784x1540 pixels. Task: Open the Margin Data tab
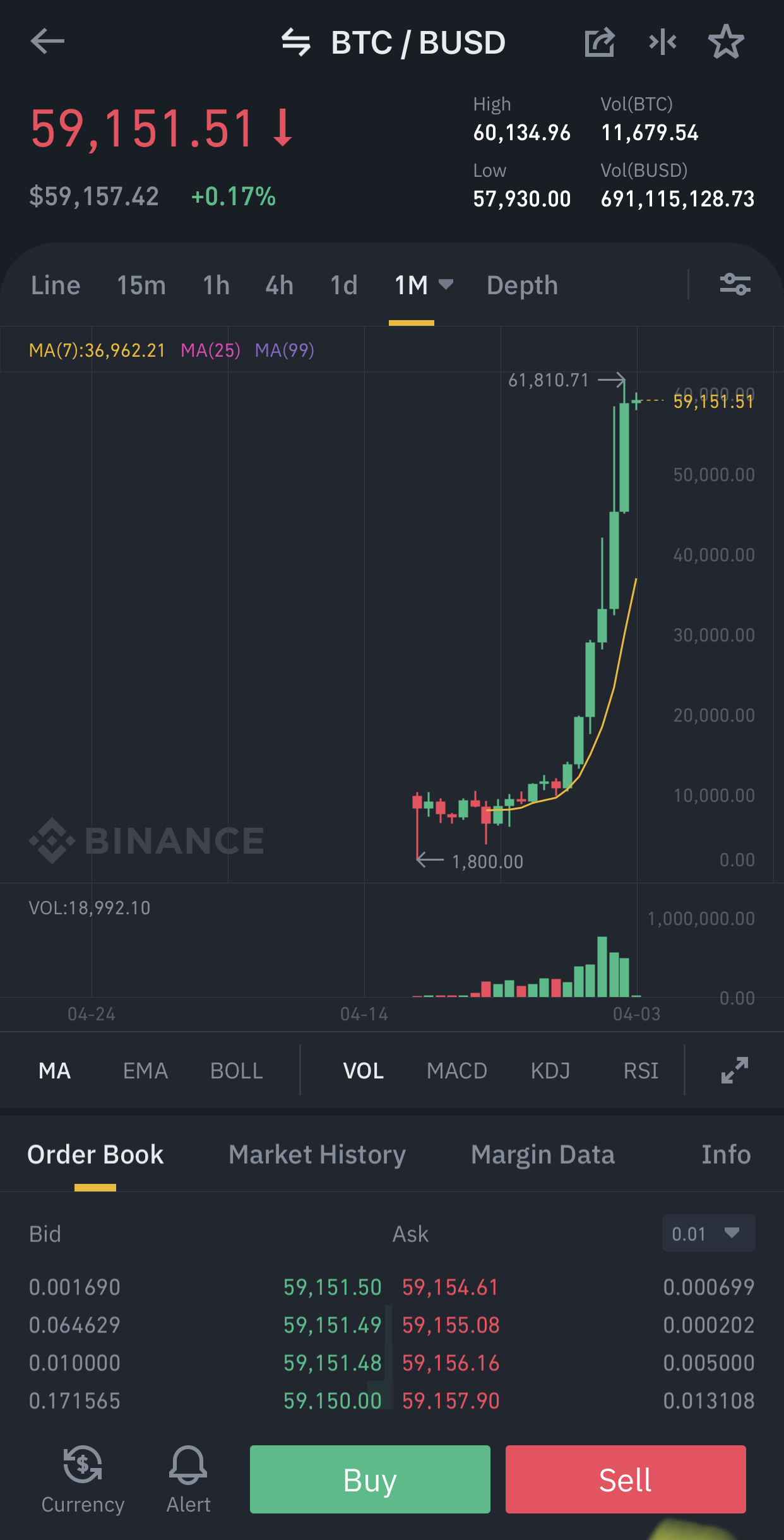543,1155
